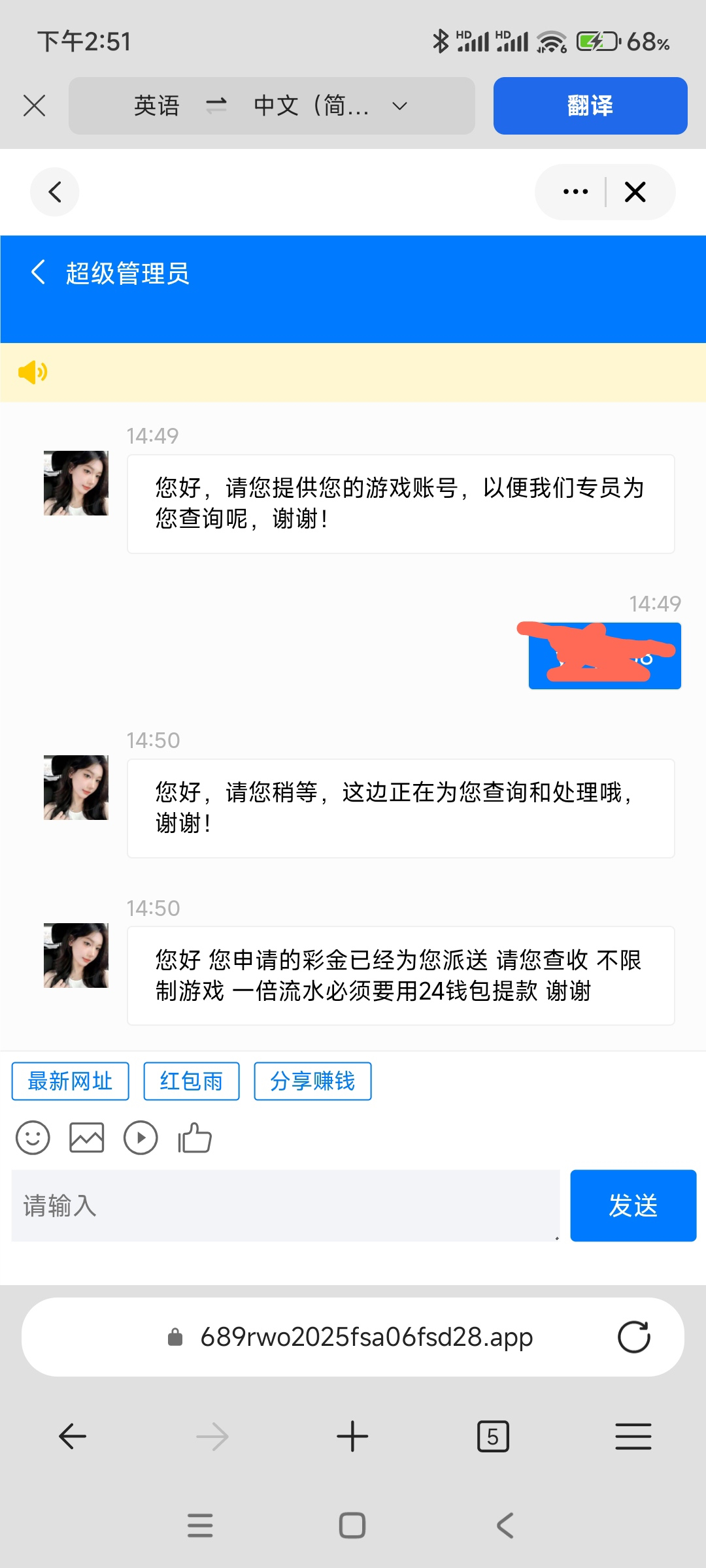
Task: Send a thumbs-up rating
Action: click(x=195, y=1138)
